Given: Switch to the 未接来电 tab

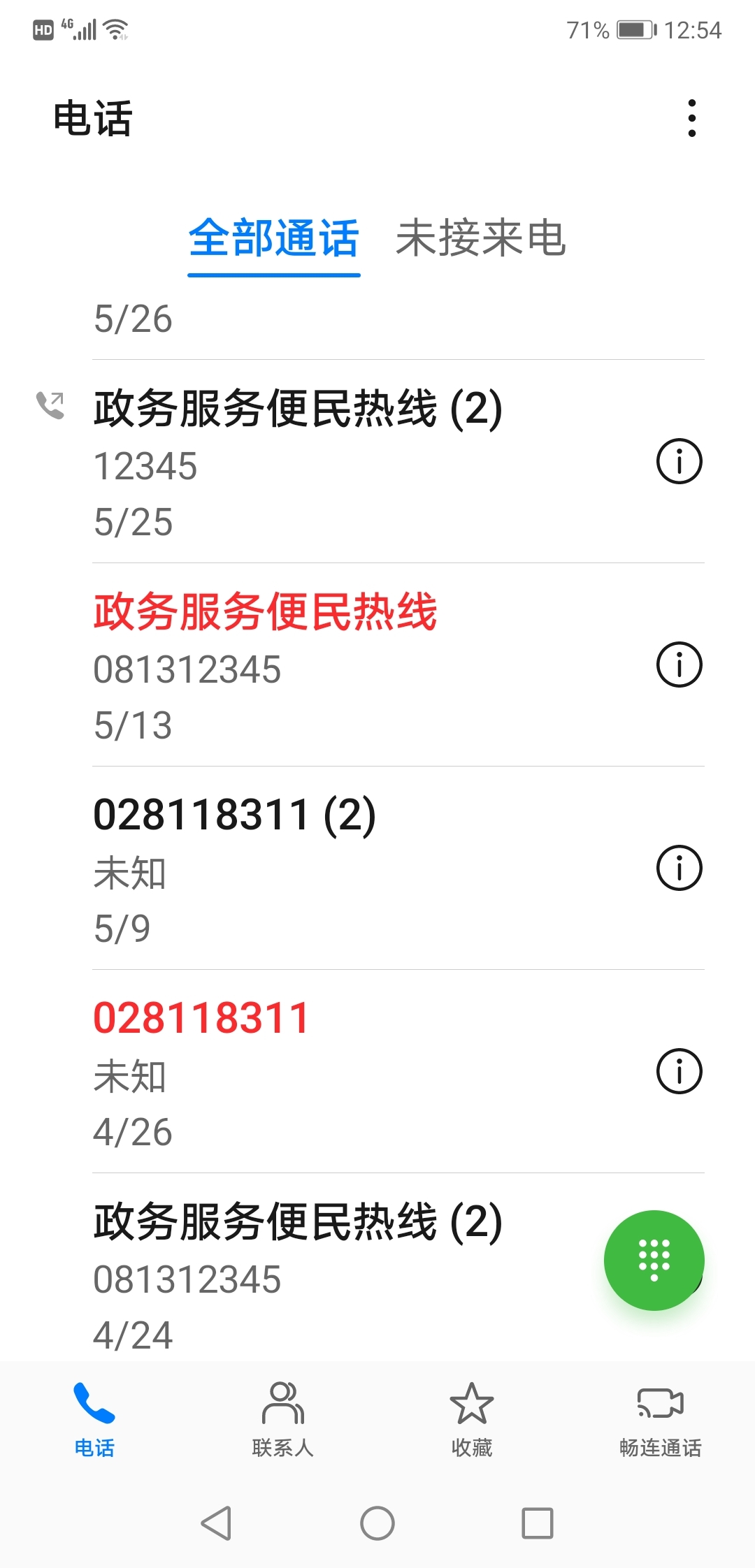Looking at the screenshot, I should pos(480,238).
